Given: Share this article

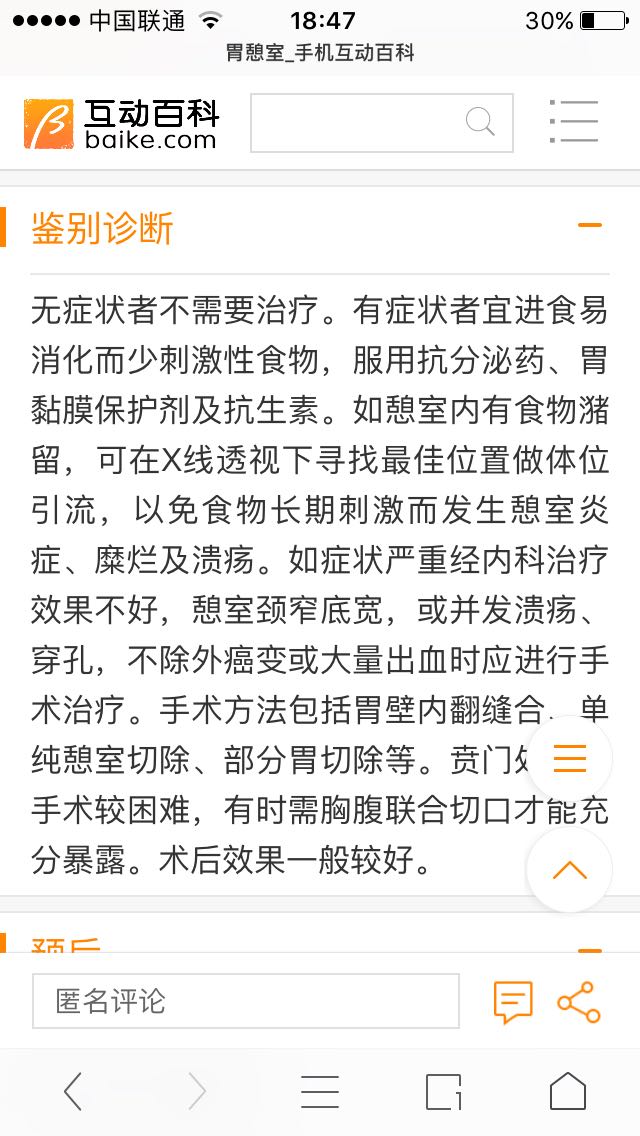Looking at the screenshot, I should coord(578,1001).
